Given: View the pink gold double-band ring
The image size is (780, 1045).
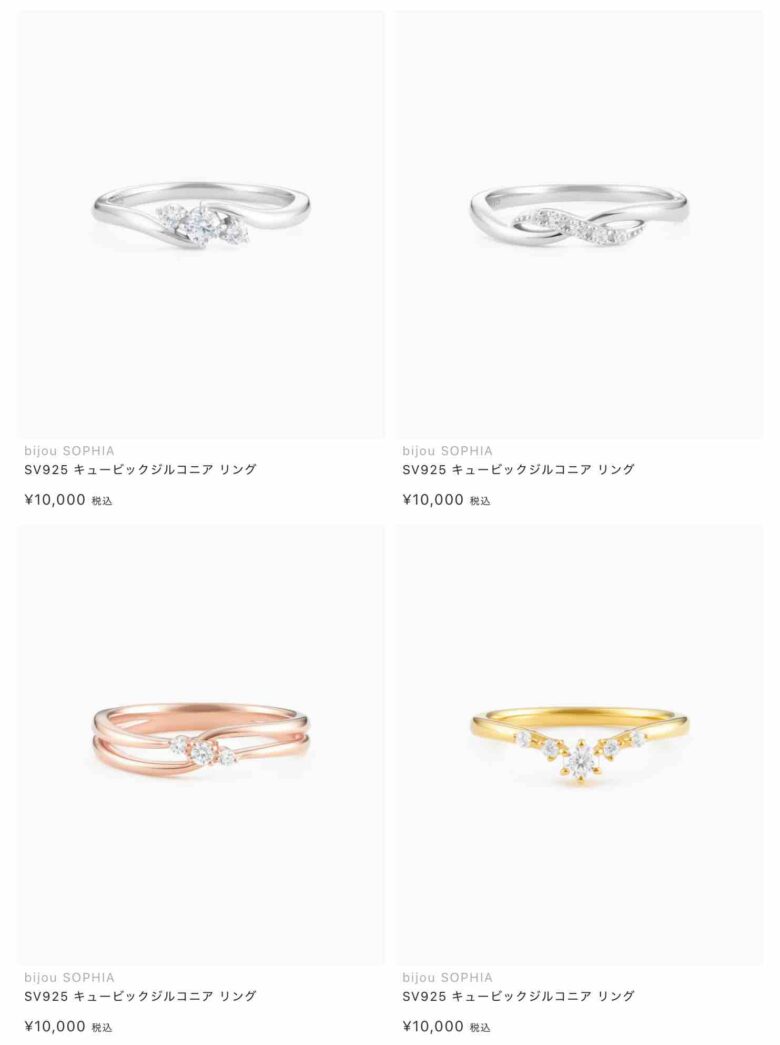Looking at the screenshot, I should pos(201,744).
